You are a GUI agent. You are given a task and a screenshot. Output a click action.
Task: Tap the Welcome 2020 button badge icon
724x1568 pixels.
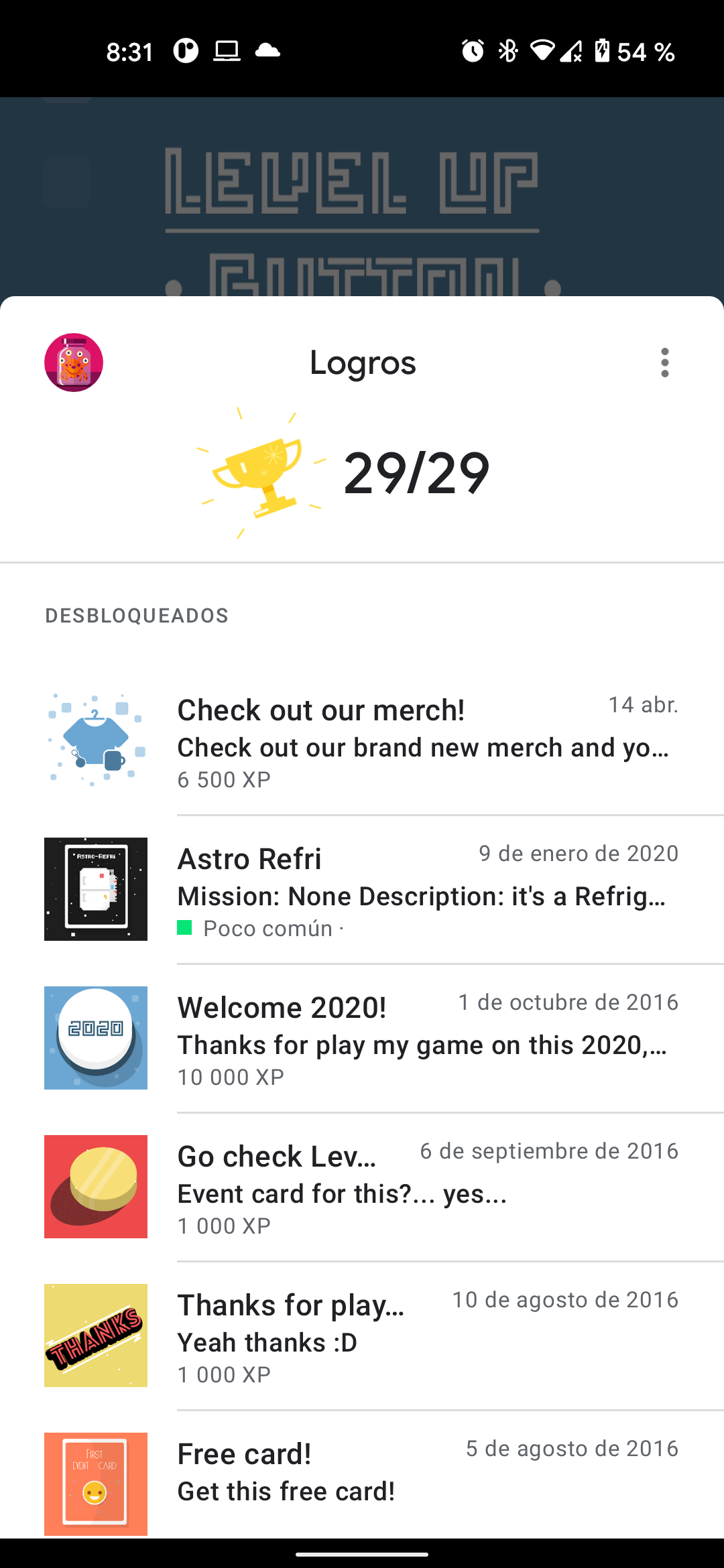coord(95,1037)
